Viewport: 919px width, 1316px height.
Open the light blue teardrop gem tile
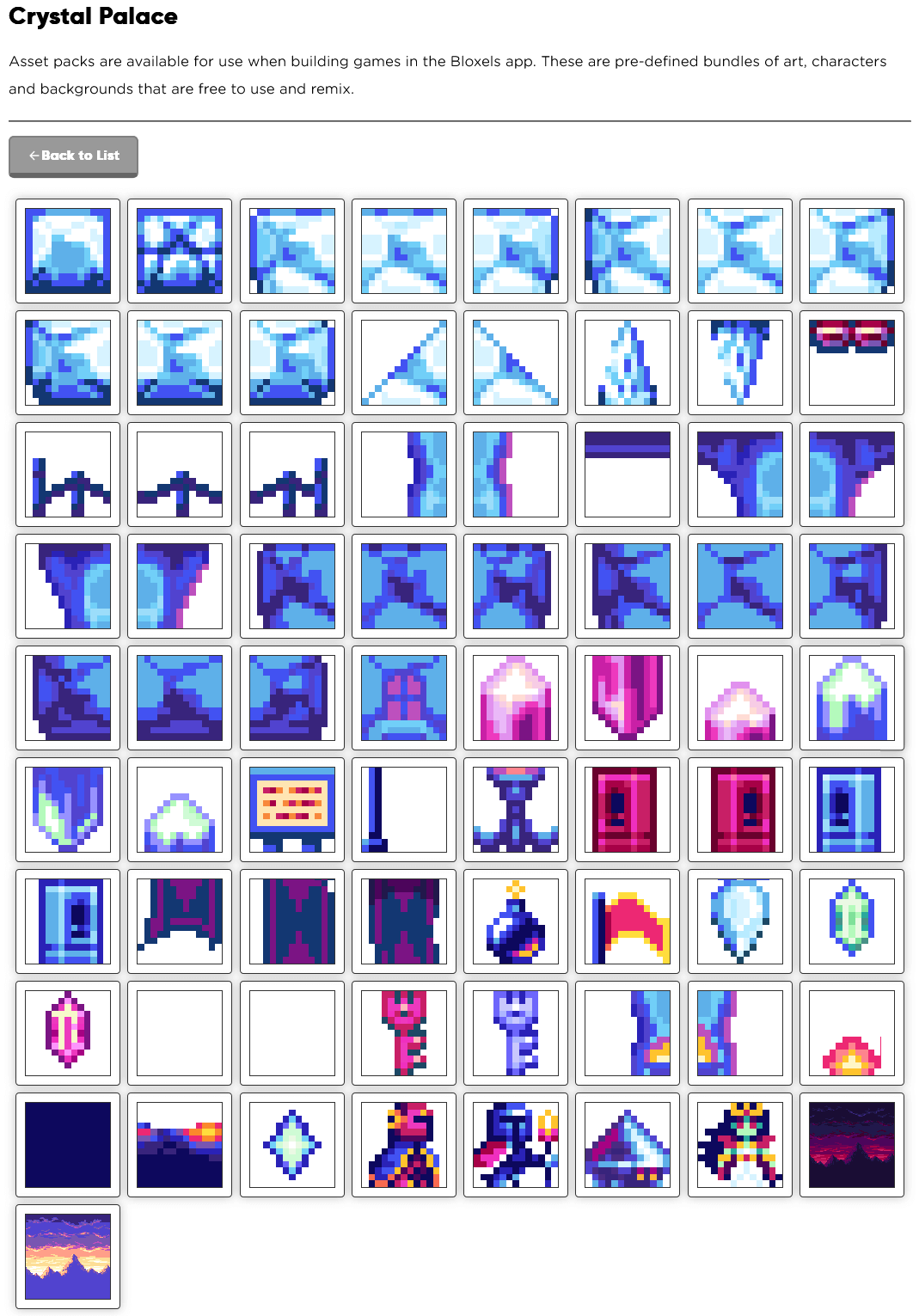(x=739, y=921)
